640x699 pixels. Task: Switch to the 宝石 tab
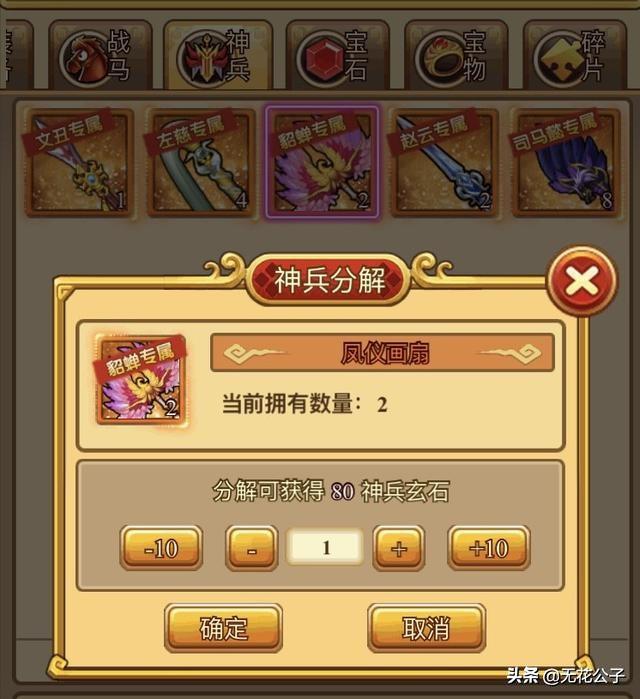pyautogui.click(x=339, y=57)
